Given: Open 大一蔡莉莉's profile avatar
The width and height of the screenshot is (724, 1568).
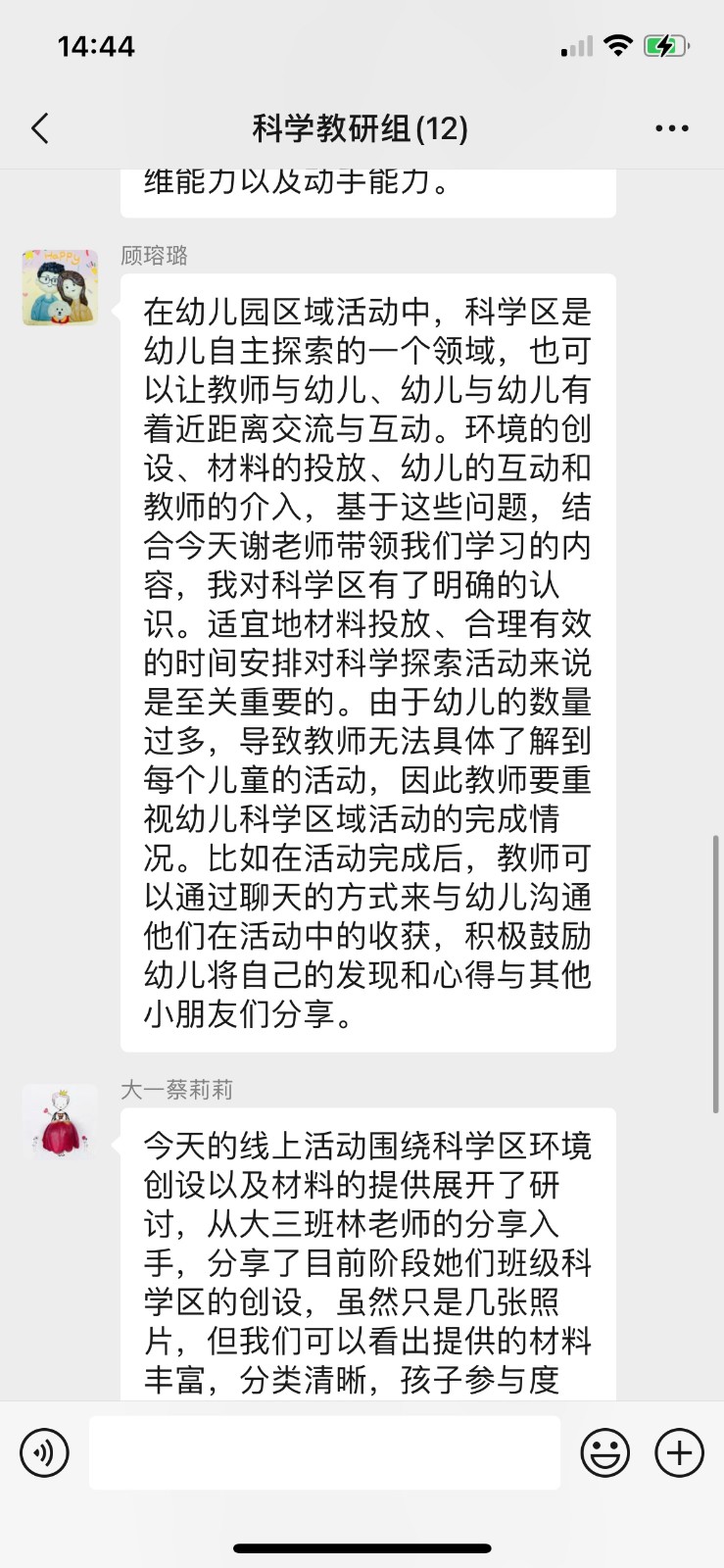Looking at the screenshot, I should tap(60, 1121).
